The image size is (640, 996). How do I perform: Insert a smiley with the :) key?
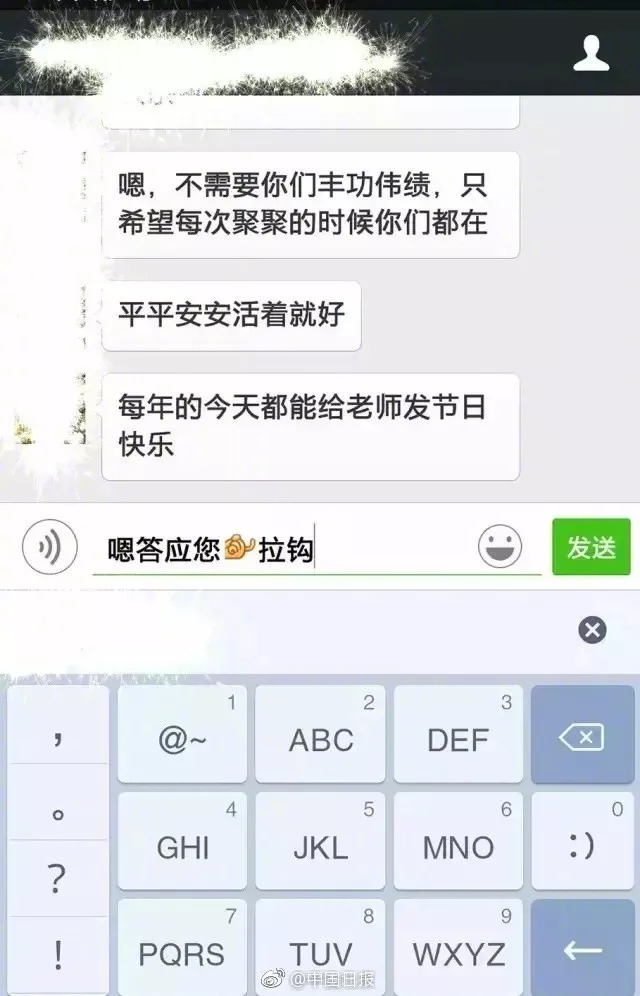[x=582, y=845]
